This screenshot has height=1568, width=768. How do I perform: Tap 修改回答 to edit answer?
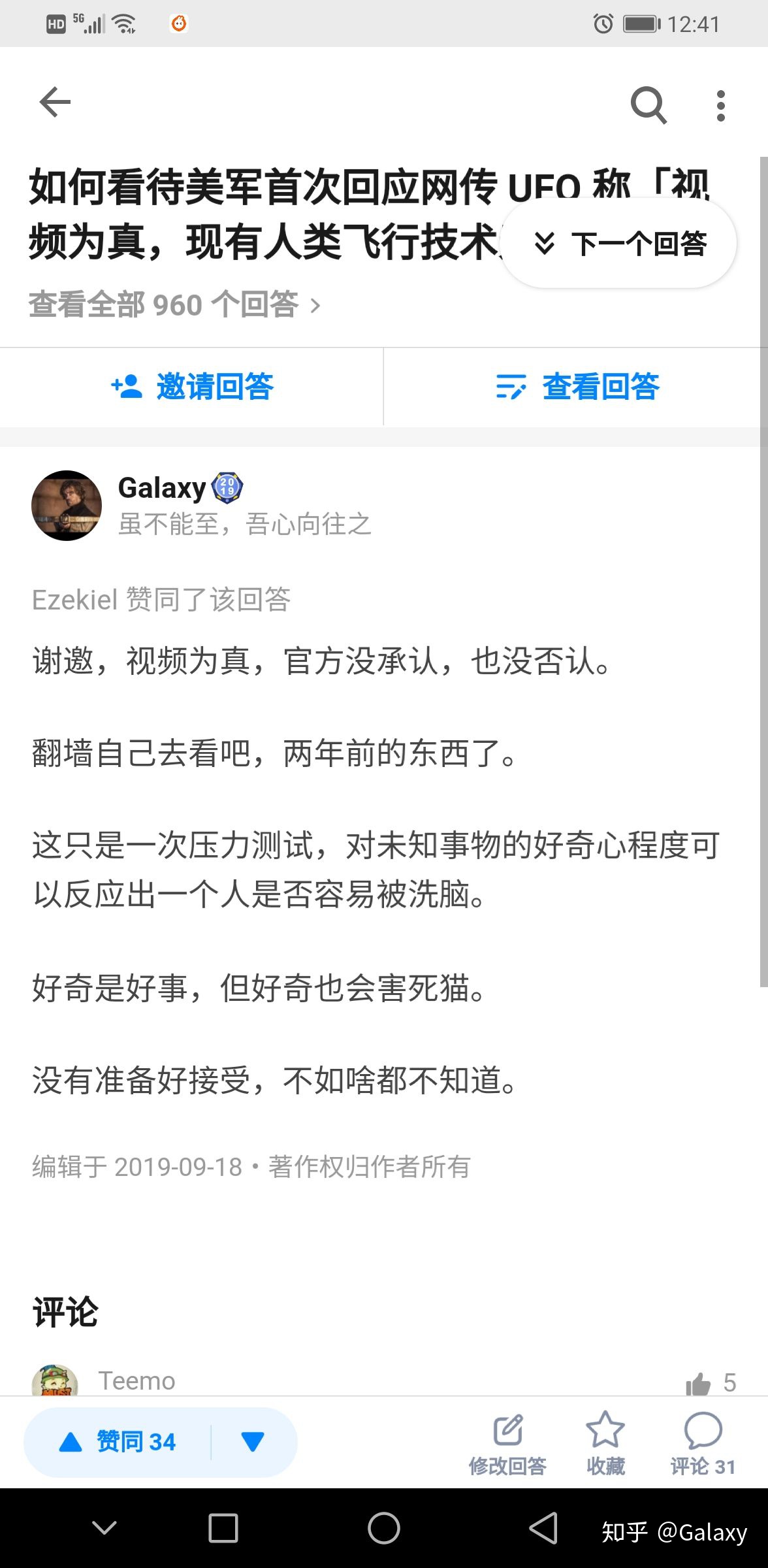tap(507, 1444)
